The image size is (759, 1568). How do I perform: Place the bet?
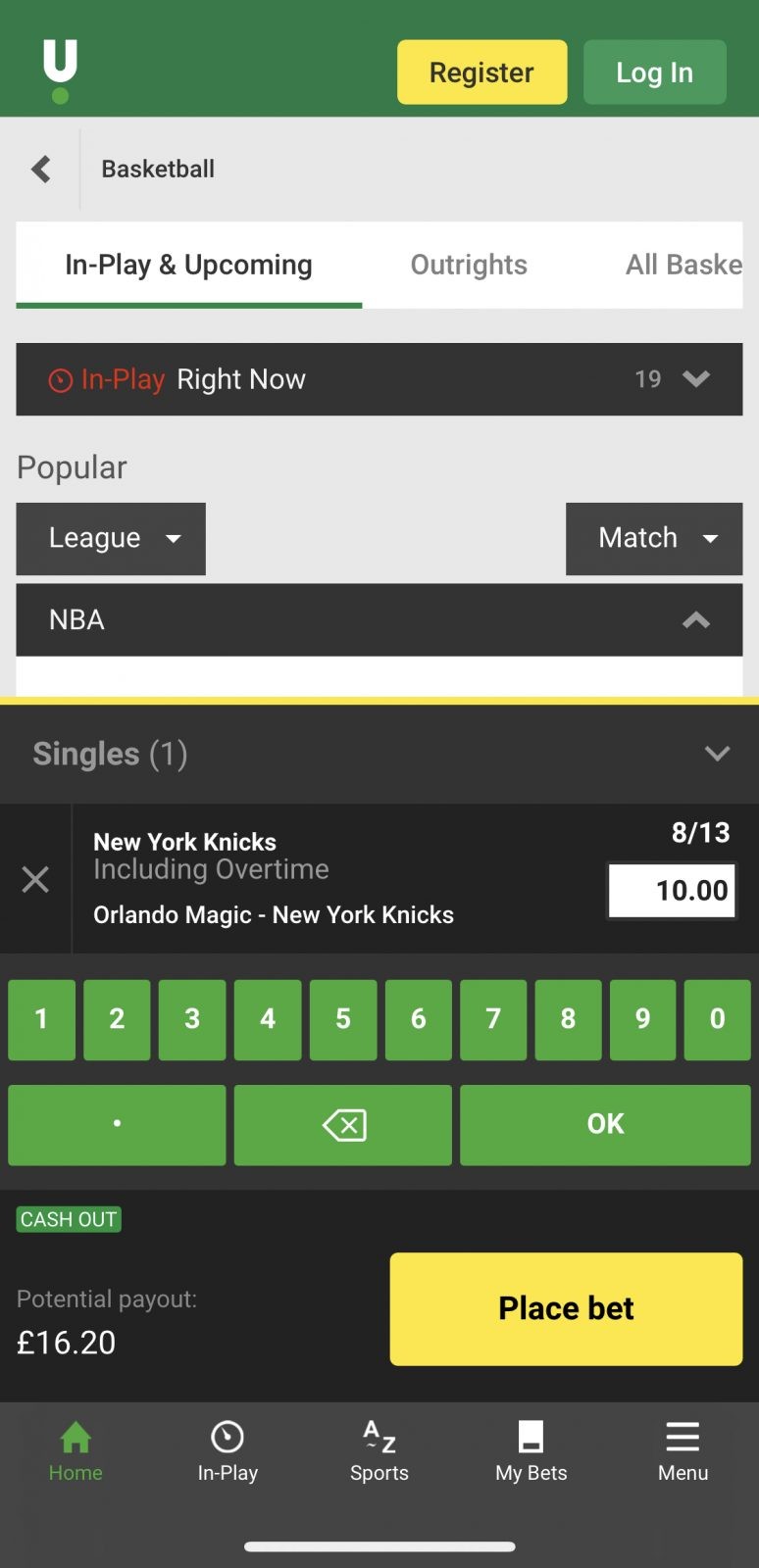(x=566, y=1308)
